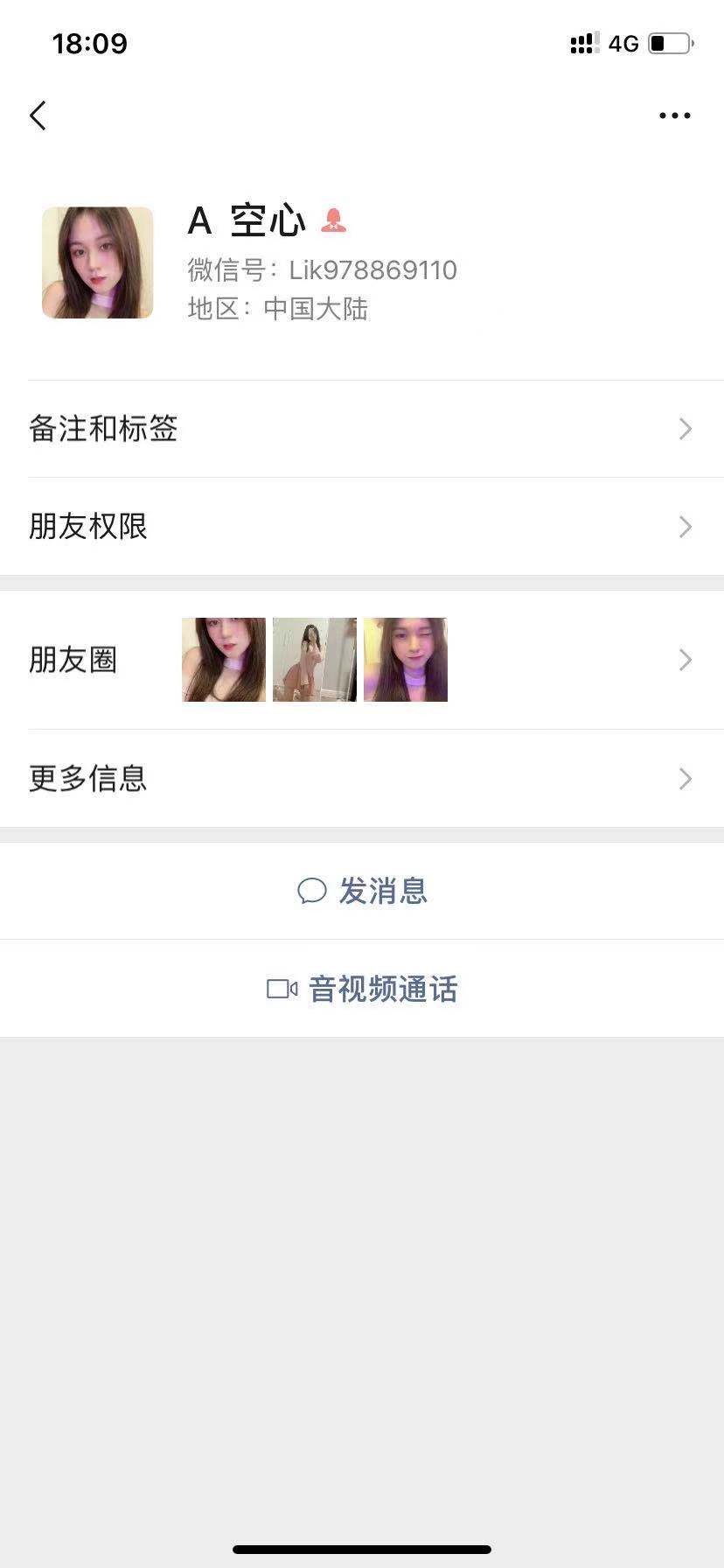Screen dimensions: 724x1568
Task: Tap the 4G network indicator
Action: coord(623,43)
